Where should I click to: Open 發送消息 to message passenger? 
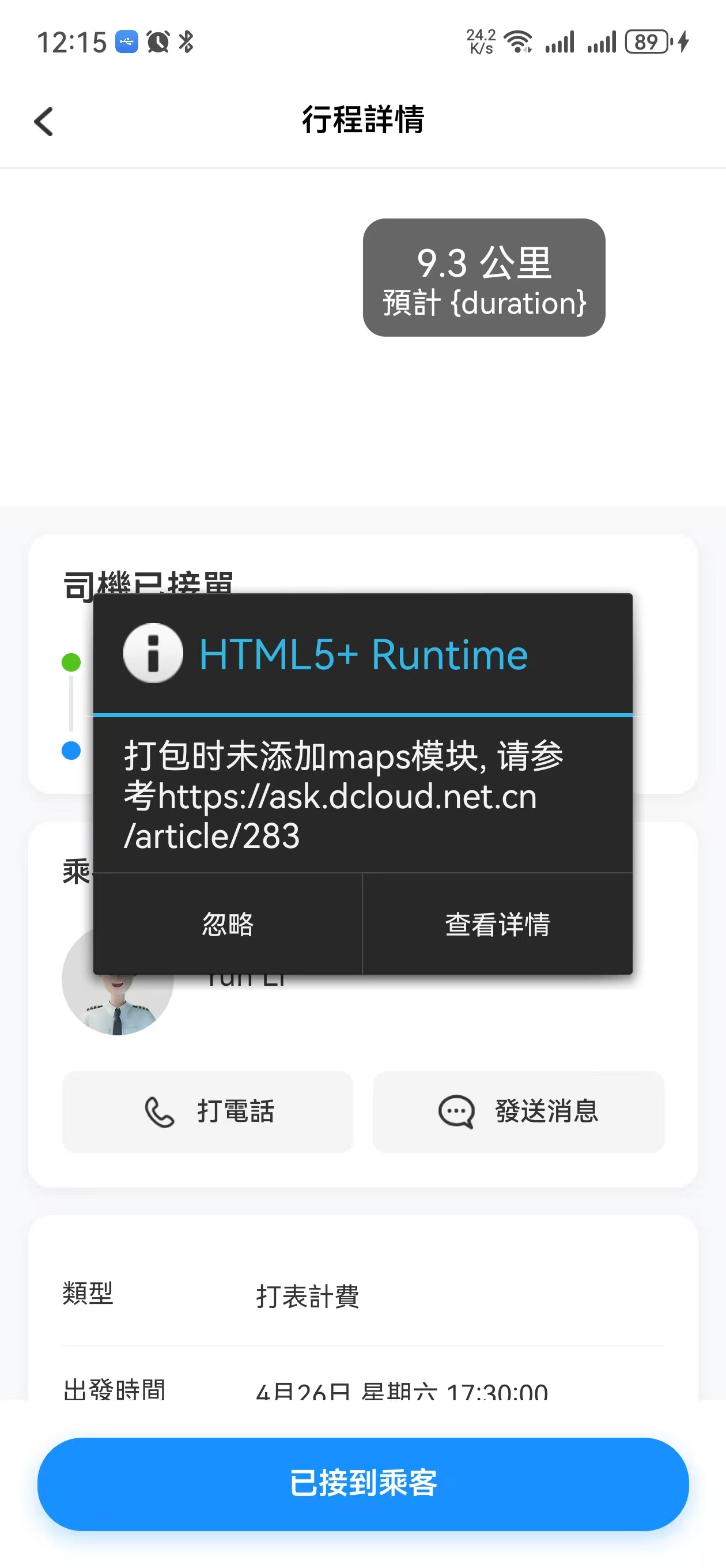click(x=519, y=1111)
